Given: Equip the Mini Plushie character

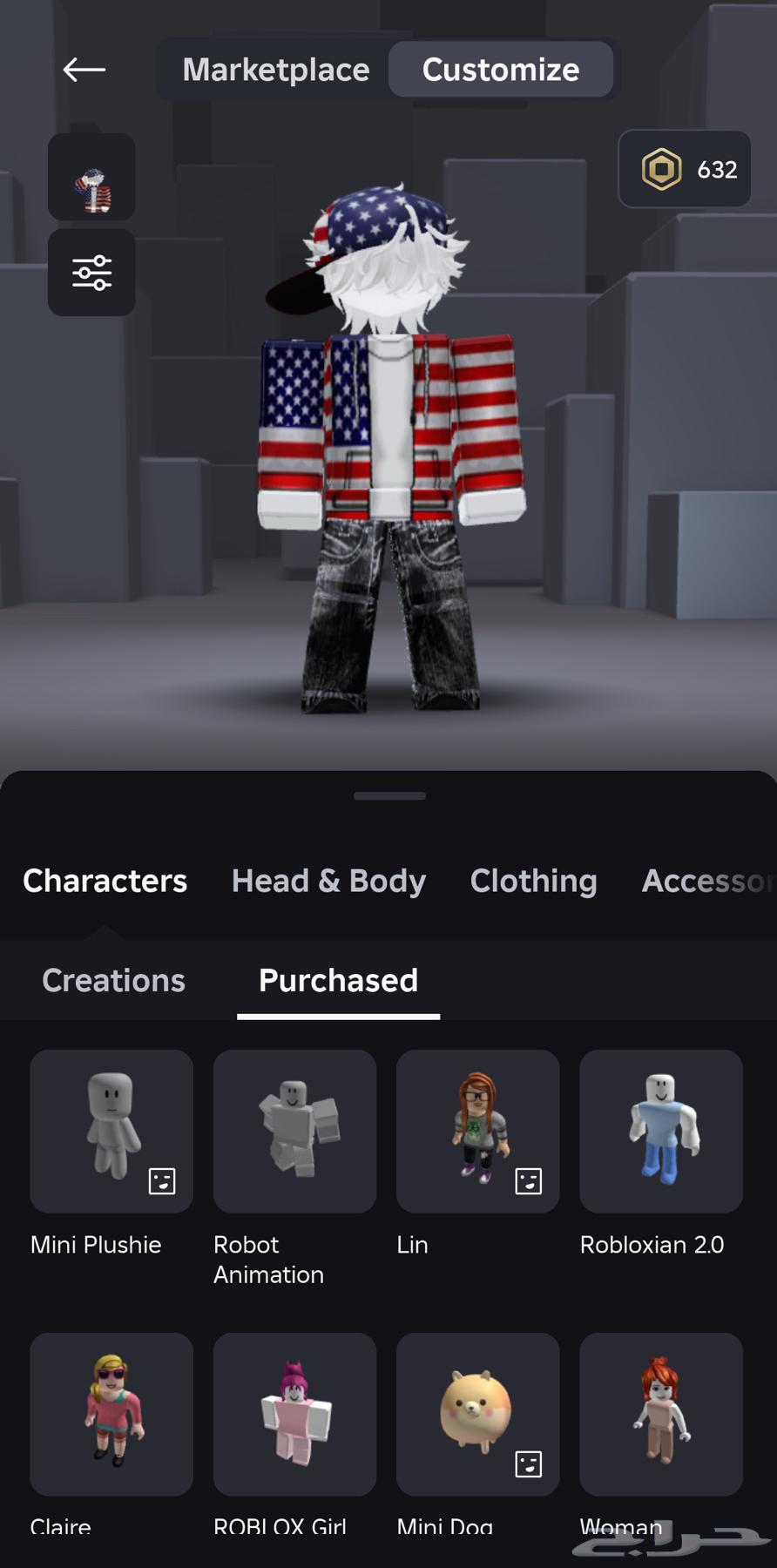Looking at the screenshot, I should point(111,1131).
